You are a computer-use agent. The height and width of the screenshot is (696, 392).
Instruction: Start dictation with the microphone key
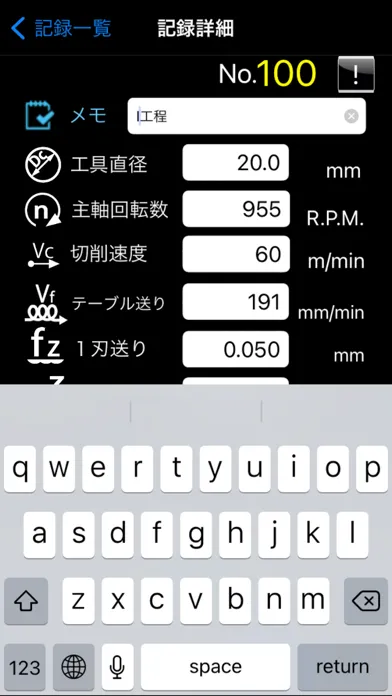point(117,667)
